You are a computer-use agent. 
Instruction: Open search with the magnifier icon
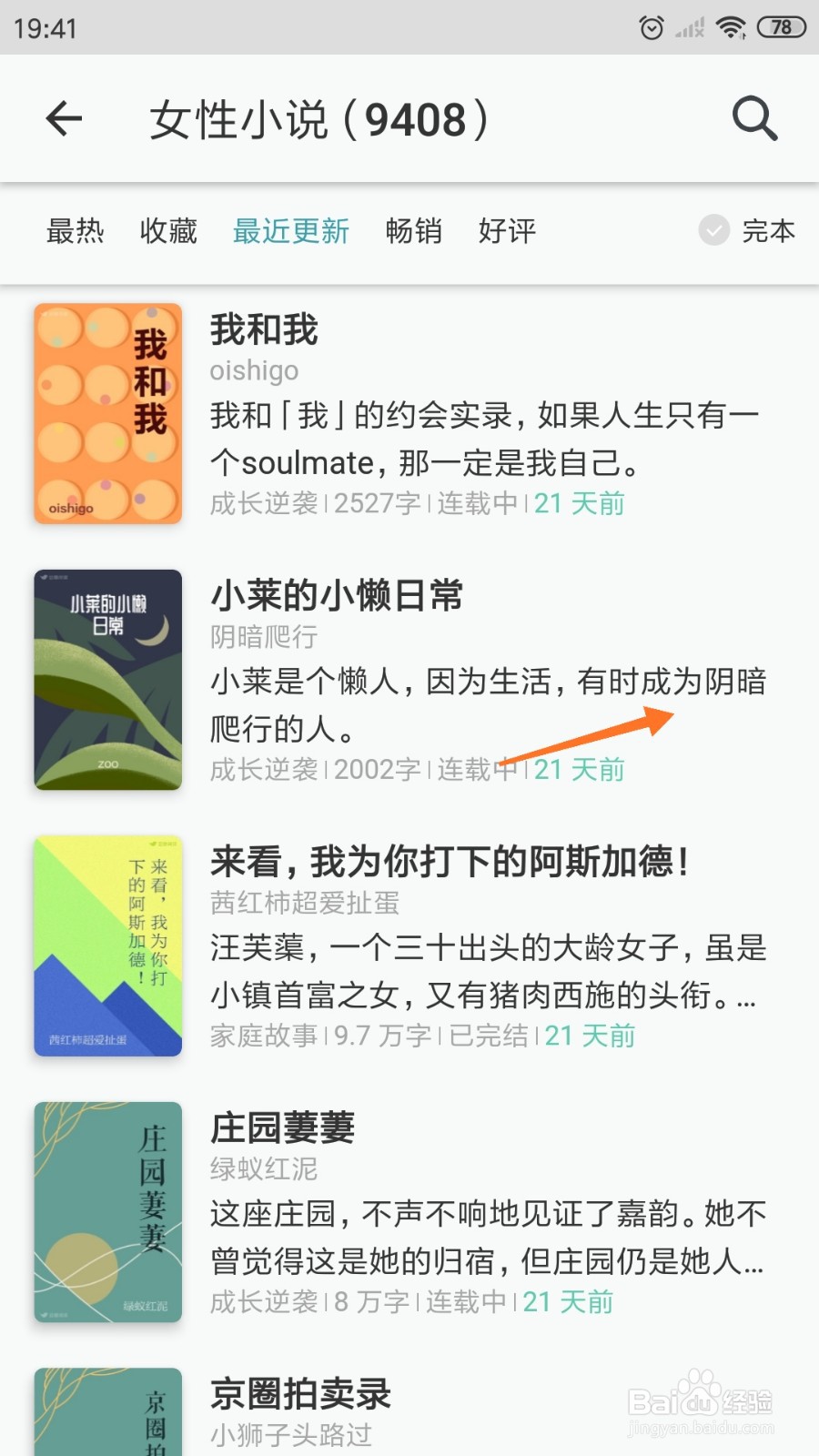click(x=753, y=119)
